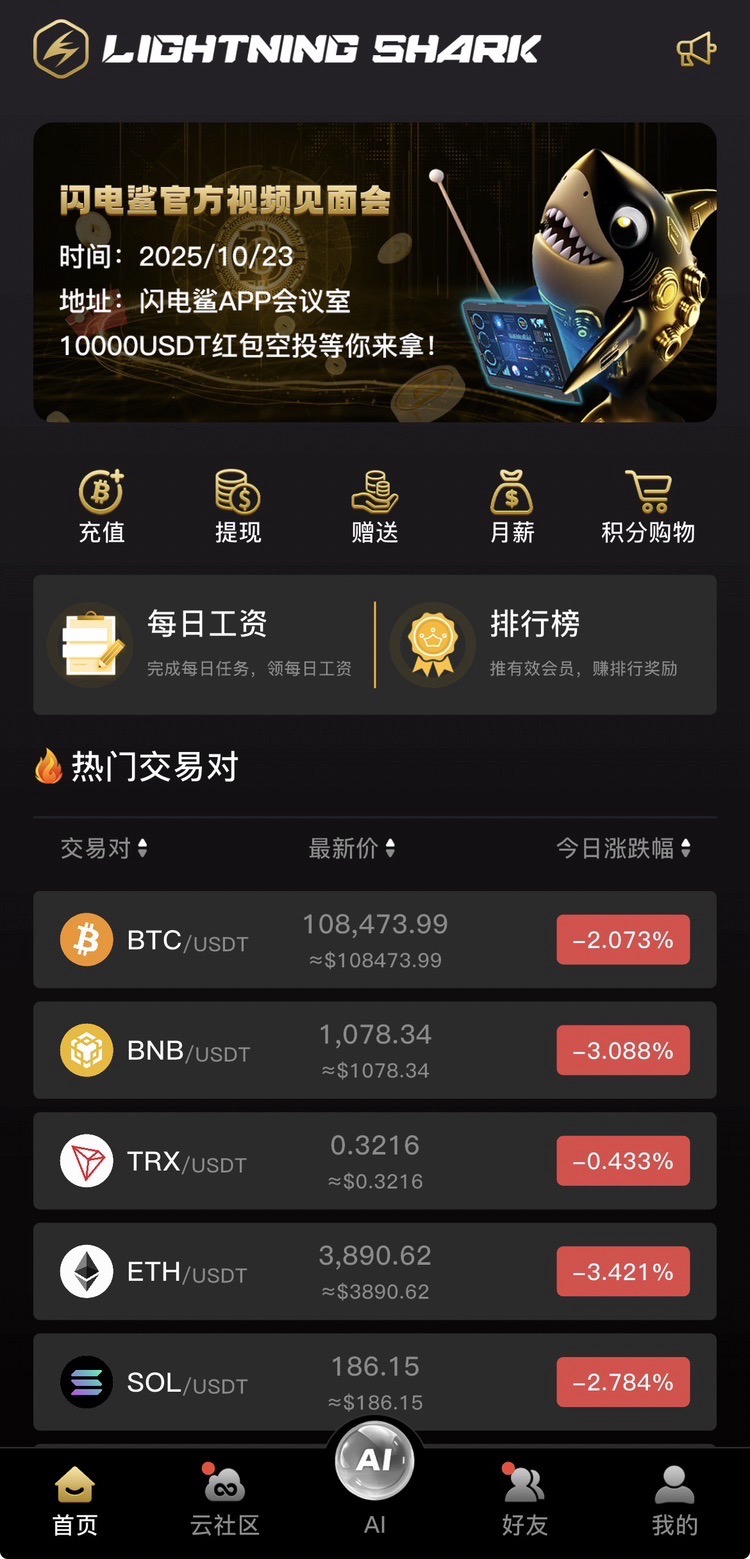This screenshot has height=1559, width=750.
Task: Open the AI assistant center button
Action: [374, 1460]
